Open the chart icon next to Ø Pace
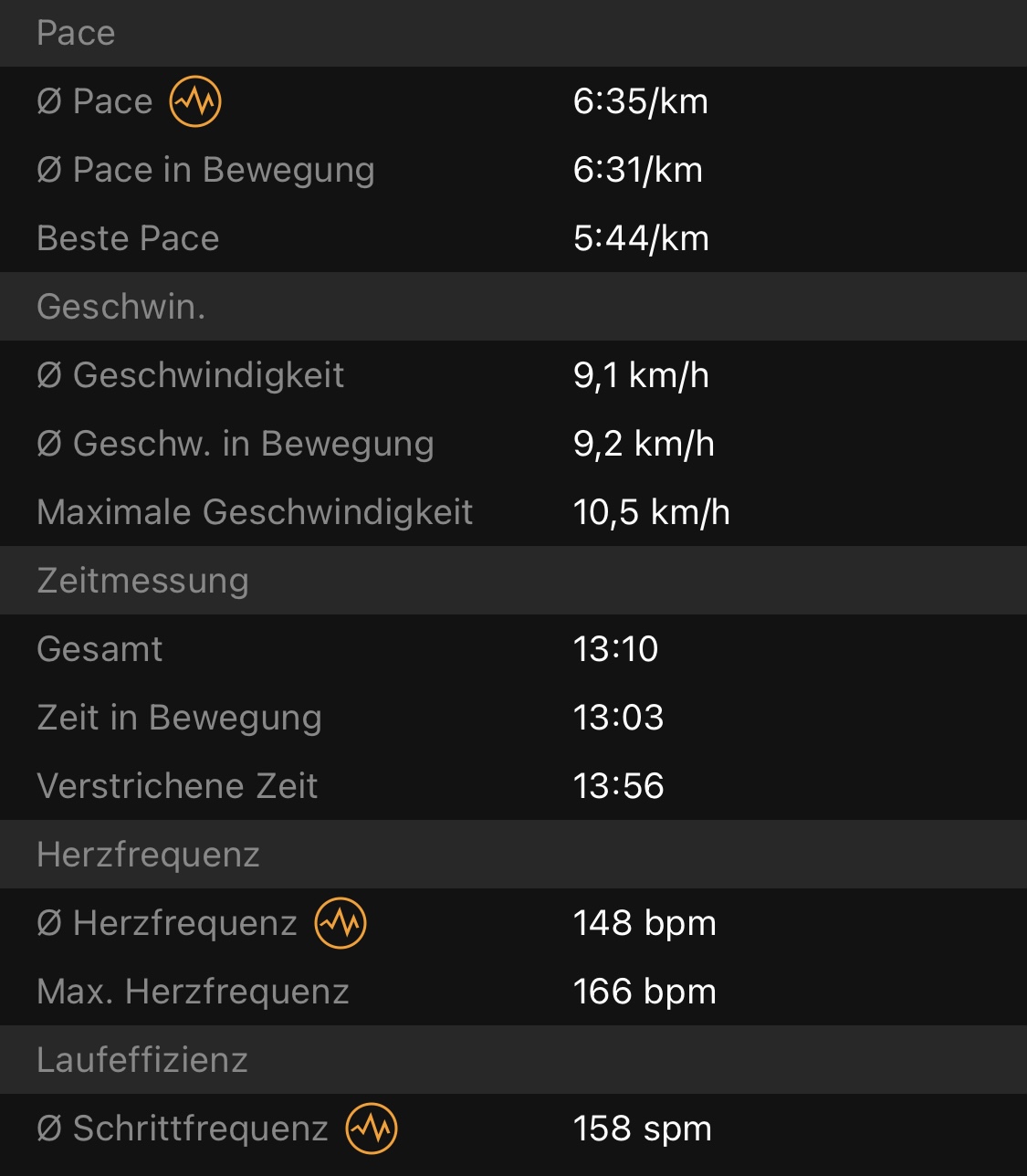The image size is (1027, 1176). tap(195, 100)
